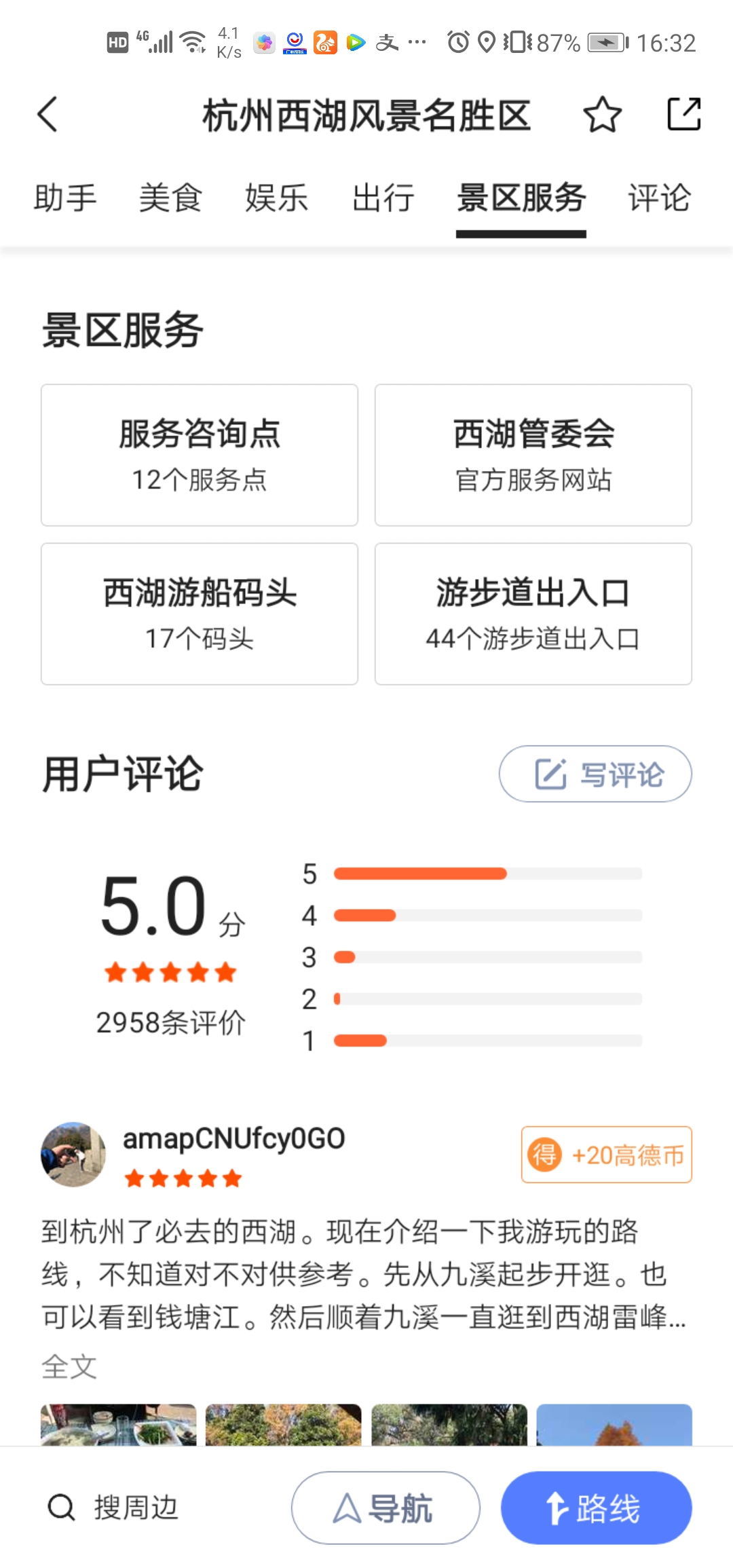Tap 写评论 to write a review
733x1568 pixels.
595,774
